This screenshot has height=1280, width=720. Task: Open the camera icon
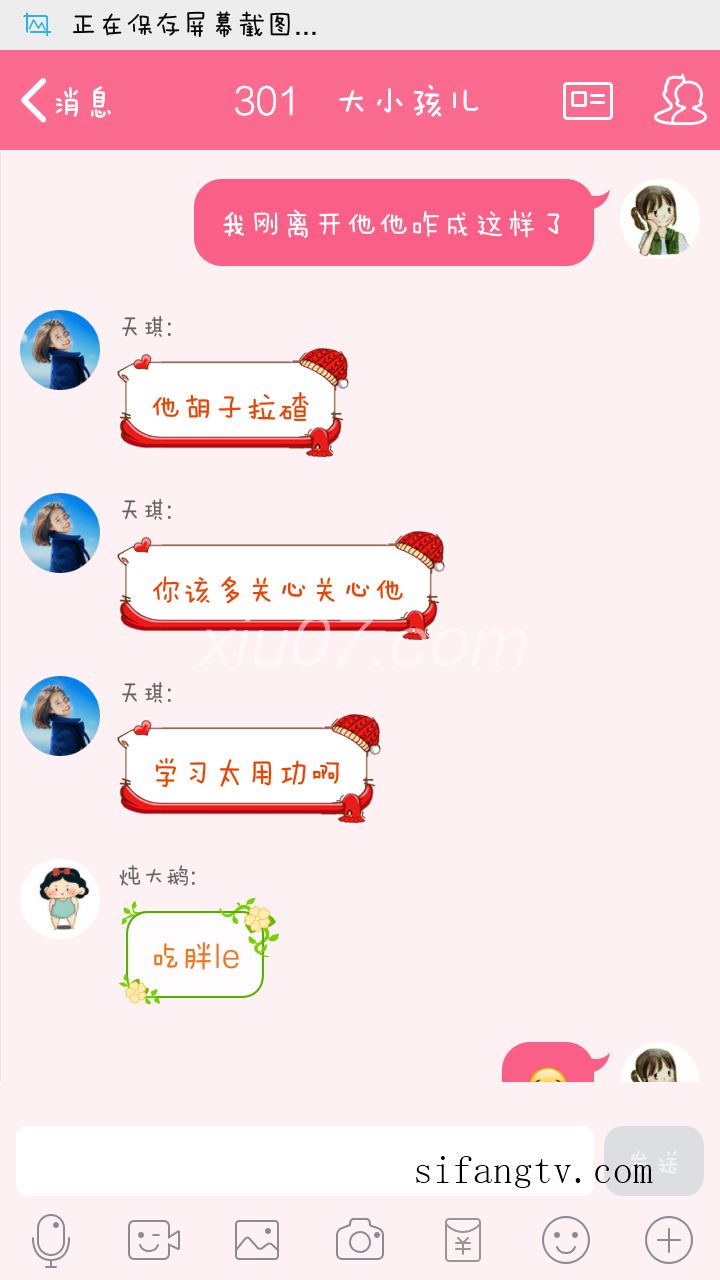click(360, 1241)
